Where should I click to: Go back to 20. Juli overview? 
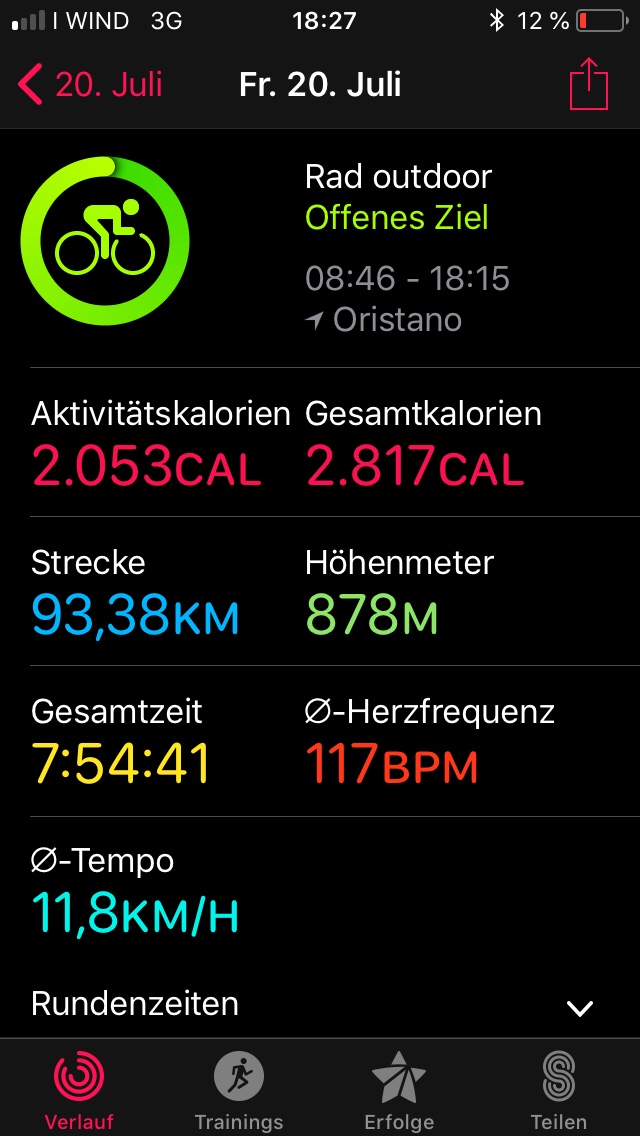[90, 85]
